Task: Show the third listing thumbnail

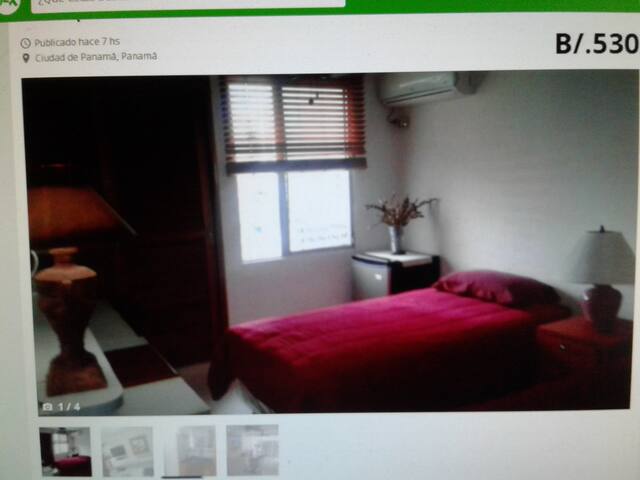Action: point(190,451)
